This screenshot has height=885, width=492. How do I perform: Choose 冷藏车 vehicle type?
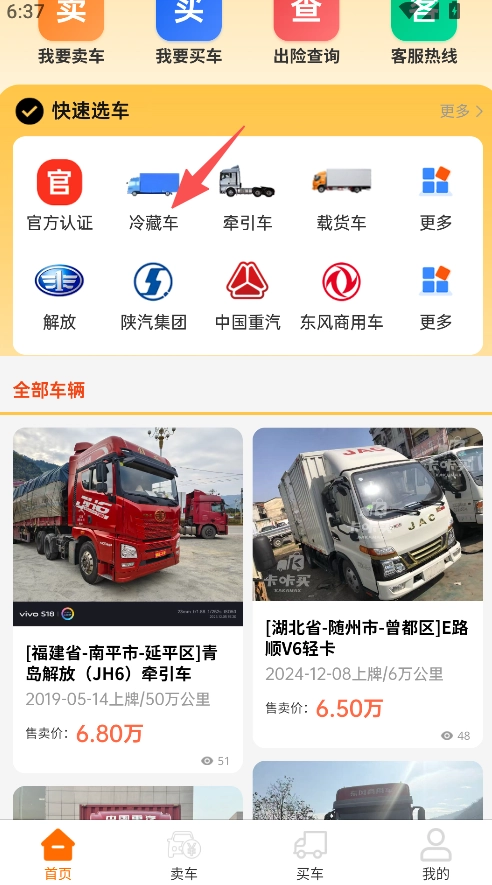click(x=153, y=195)
